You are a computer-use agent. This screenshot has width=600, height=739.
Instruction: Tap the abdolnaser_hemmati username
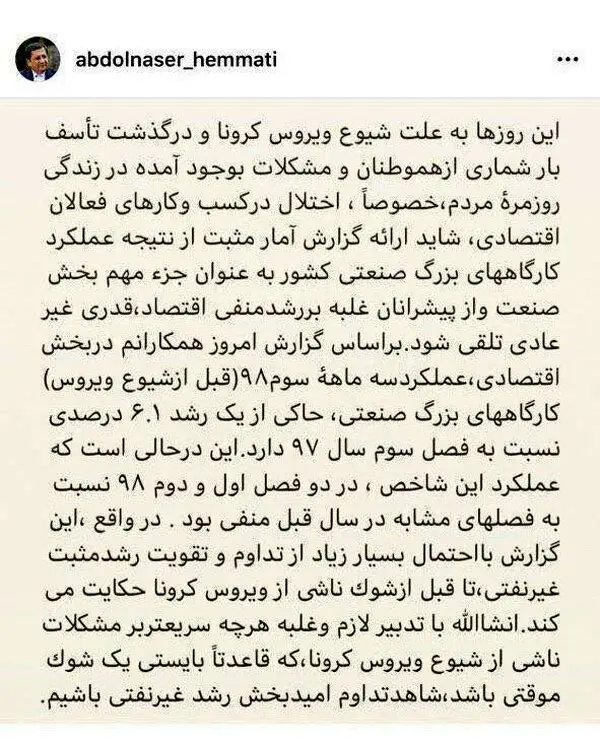click(176, 60)
